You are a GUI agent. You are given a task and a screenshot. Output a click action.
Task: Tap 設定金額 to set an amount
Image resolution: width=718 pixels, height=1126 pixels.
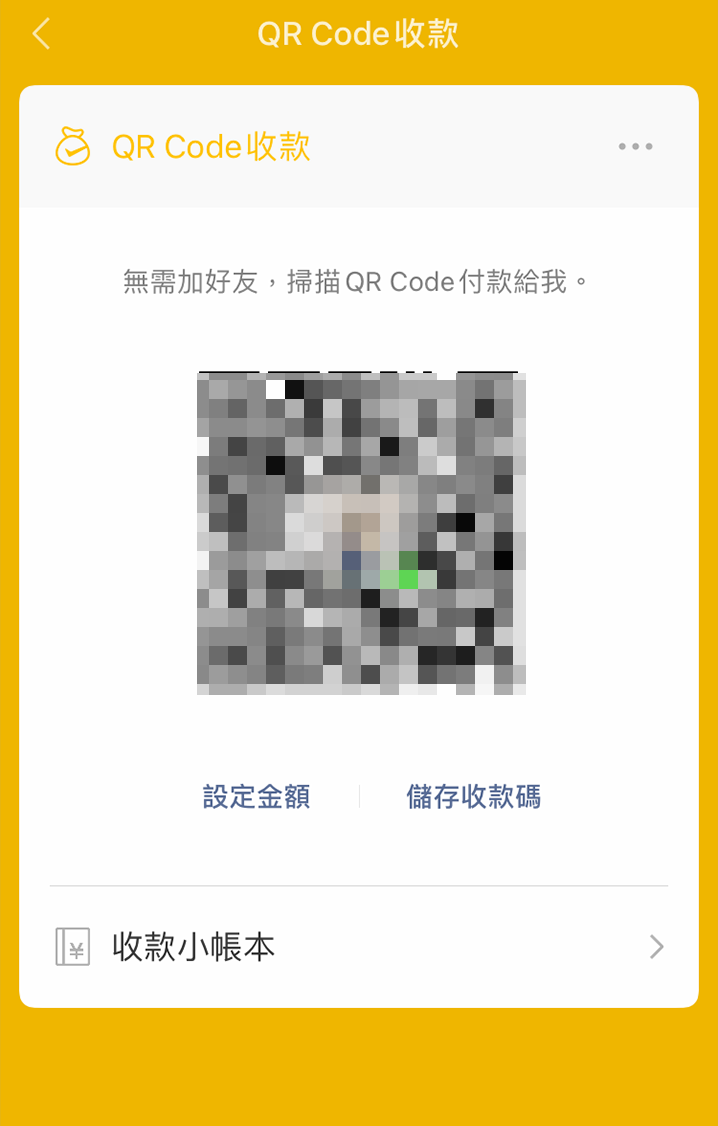coord(256,797)
